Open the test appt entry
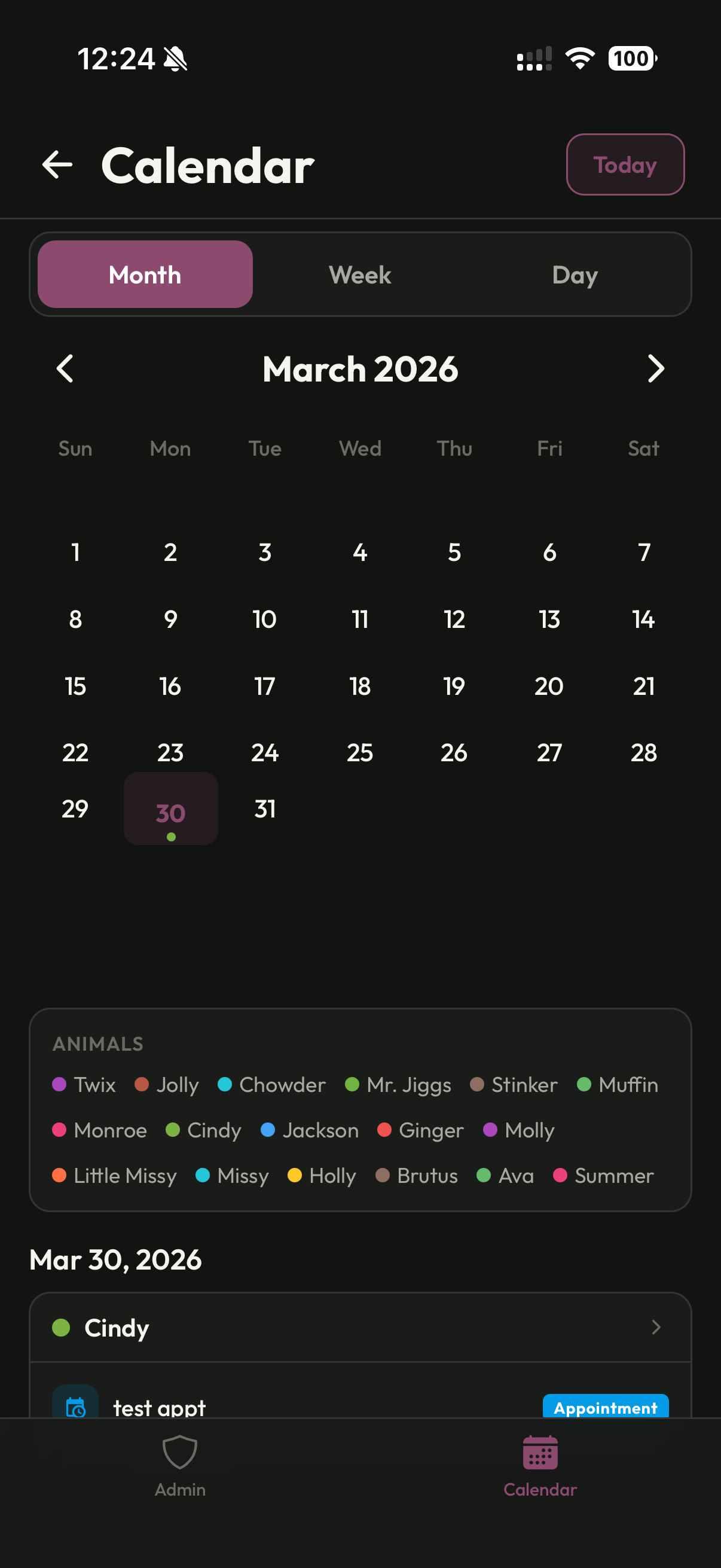 click(x=160, y=1407)
